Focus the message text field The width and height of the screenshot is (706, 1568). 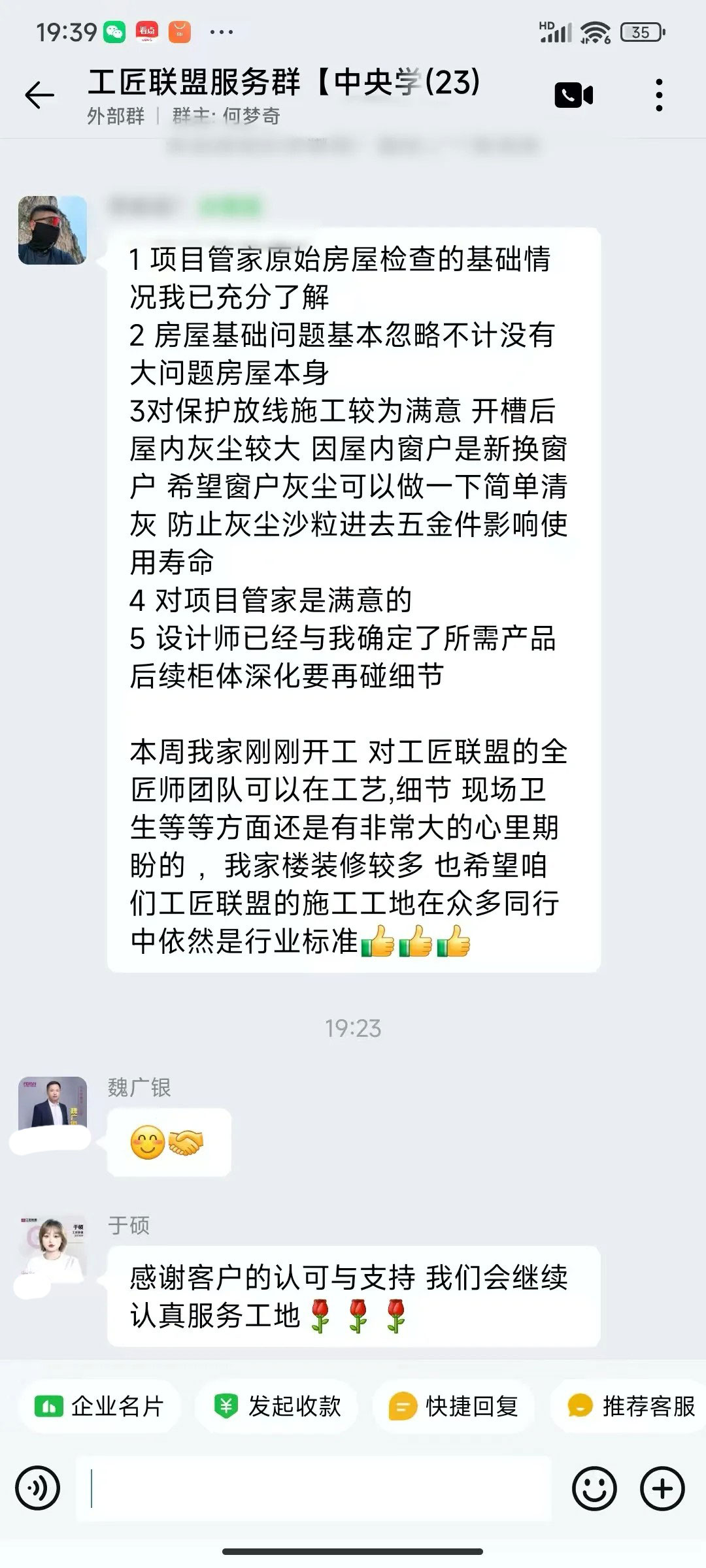coord(314,1489)
